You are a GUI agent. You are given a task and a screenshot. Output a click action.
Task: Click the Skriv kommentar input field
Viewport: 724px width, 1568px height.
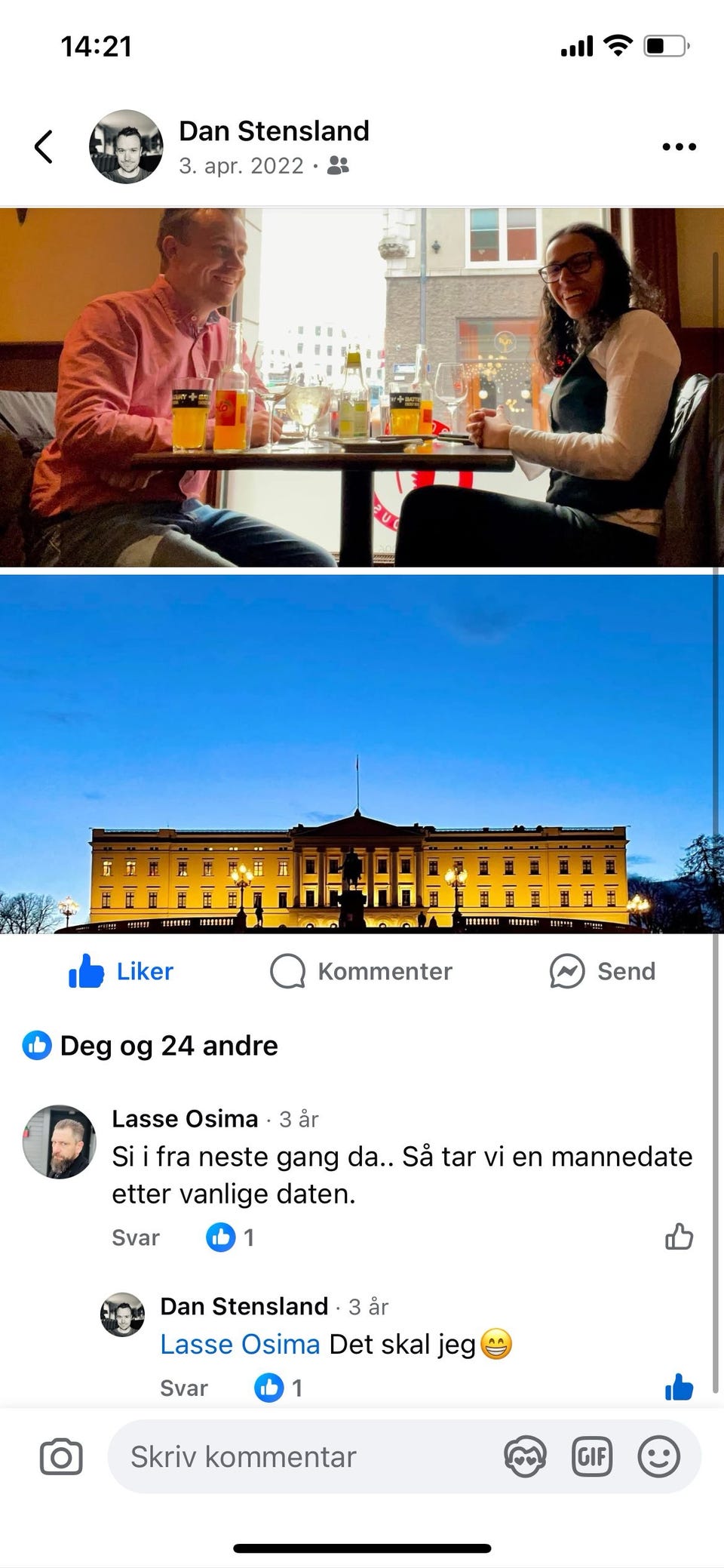[x=302, y=1456]
